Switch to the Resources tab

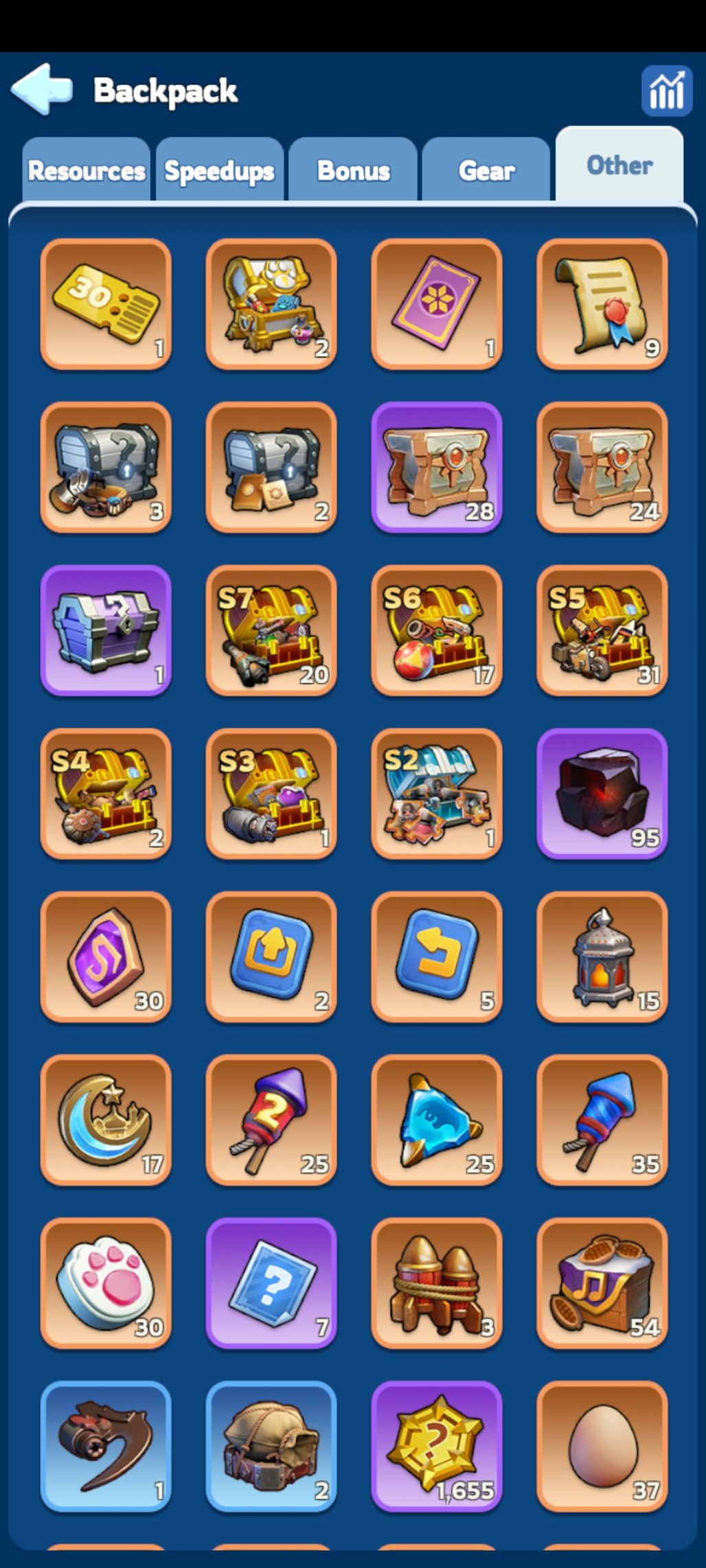87,170
